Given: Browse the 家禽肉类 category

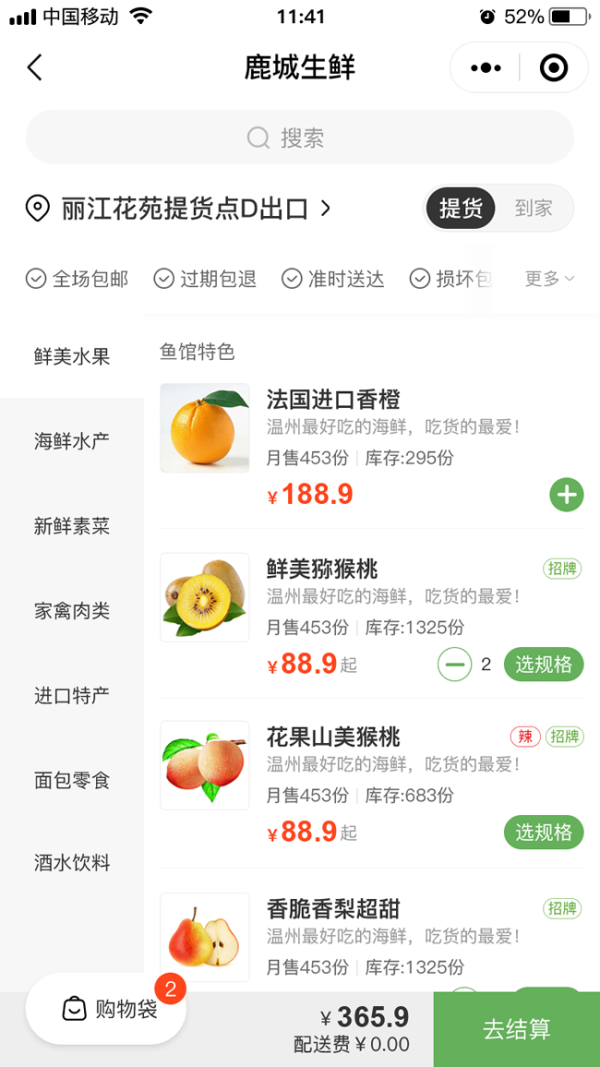Looking at the screenshot, I should [x=72, y=610].
